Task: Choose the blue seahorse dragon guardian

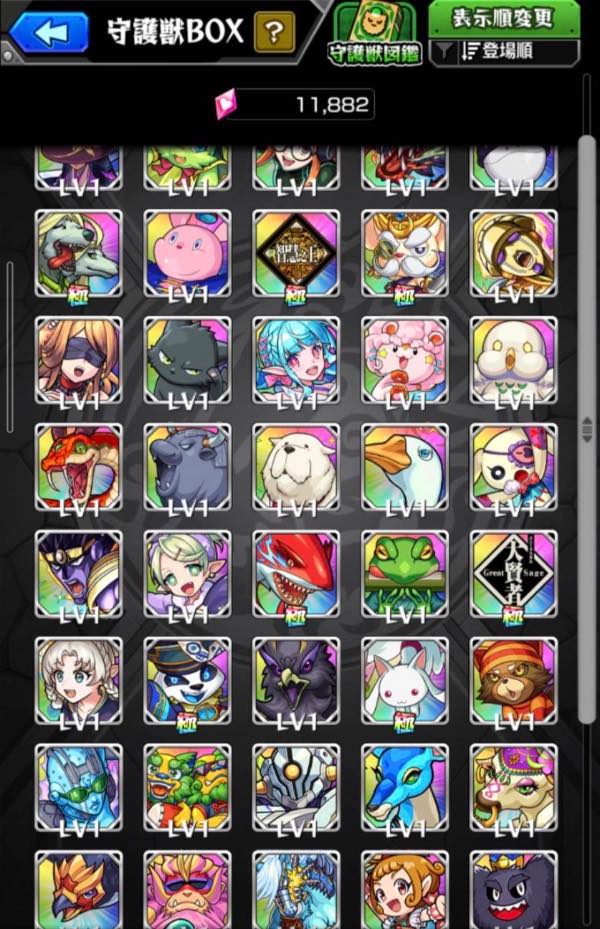Action: pyautogui.click(x=405, y=788)
